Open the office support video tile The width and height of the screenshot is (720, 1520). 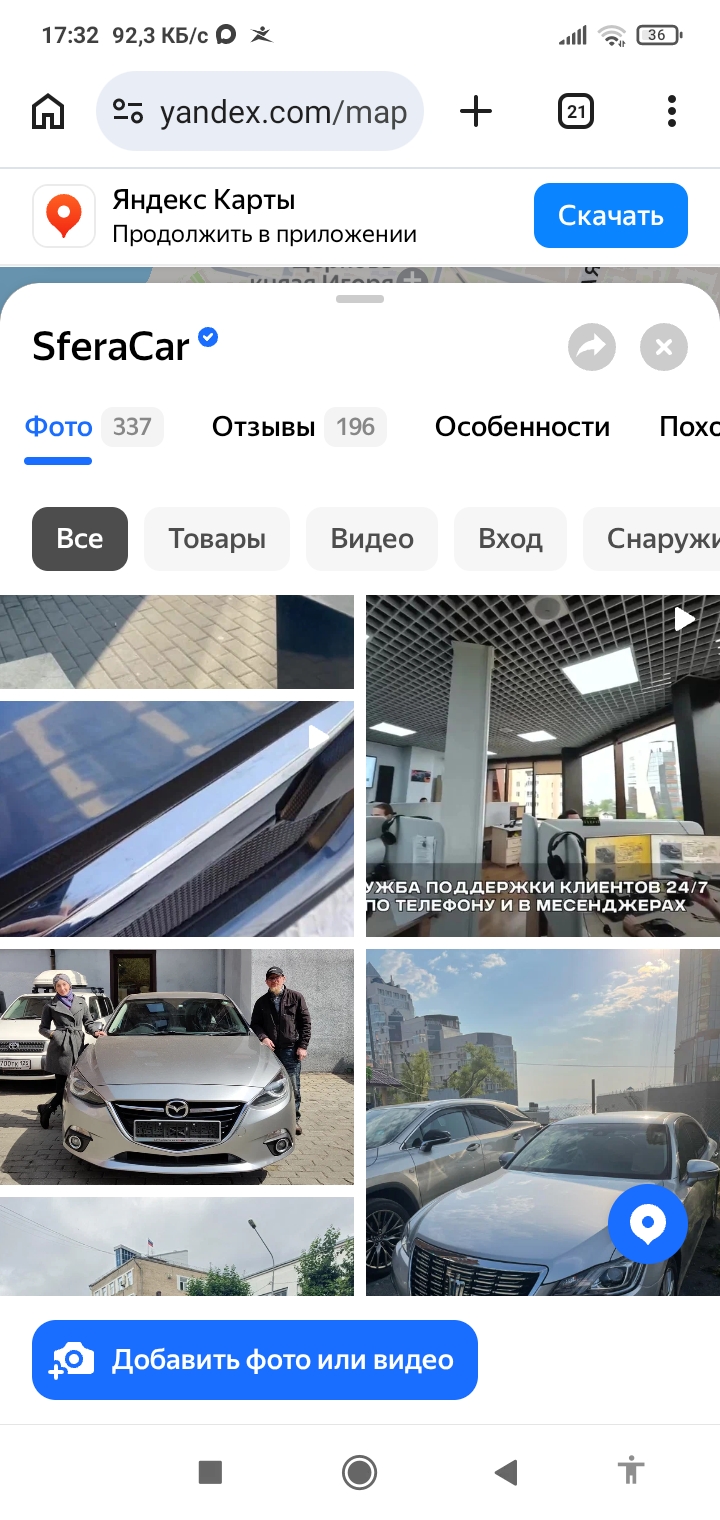coord(542,765)
